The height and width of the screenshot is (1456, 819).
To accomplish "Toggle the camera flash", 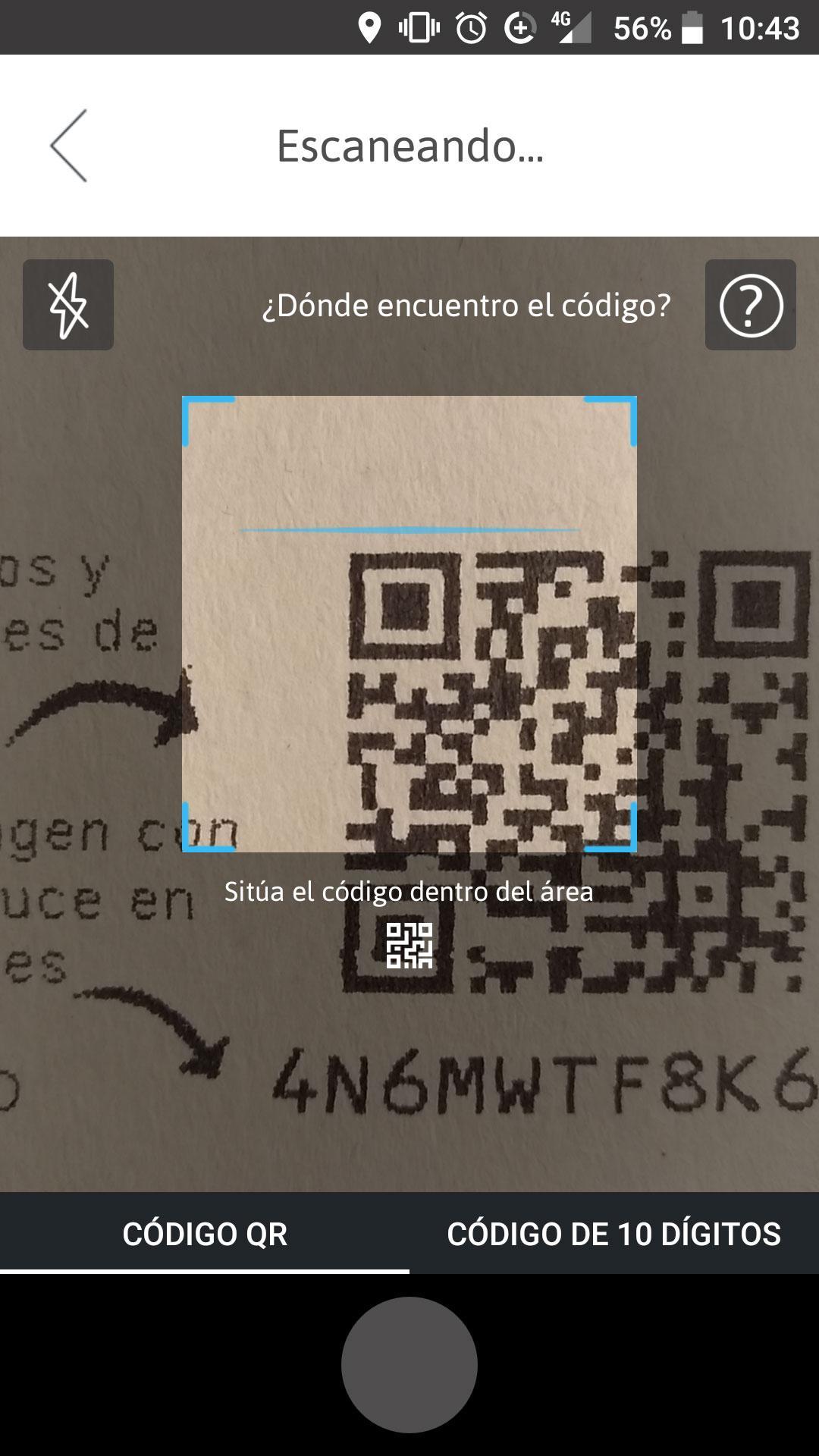I will coord(68,305).
